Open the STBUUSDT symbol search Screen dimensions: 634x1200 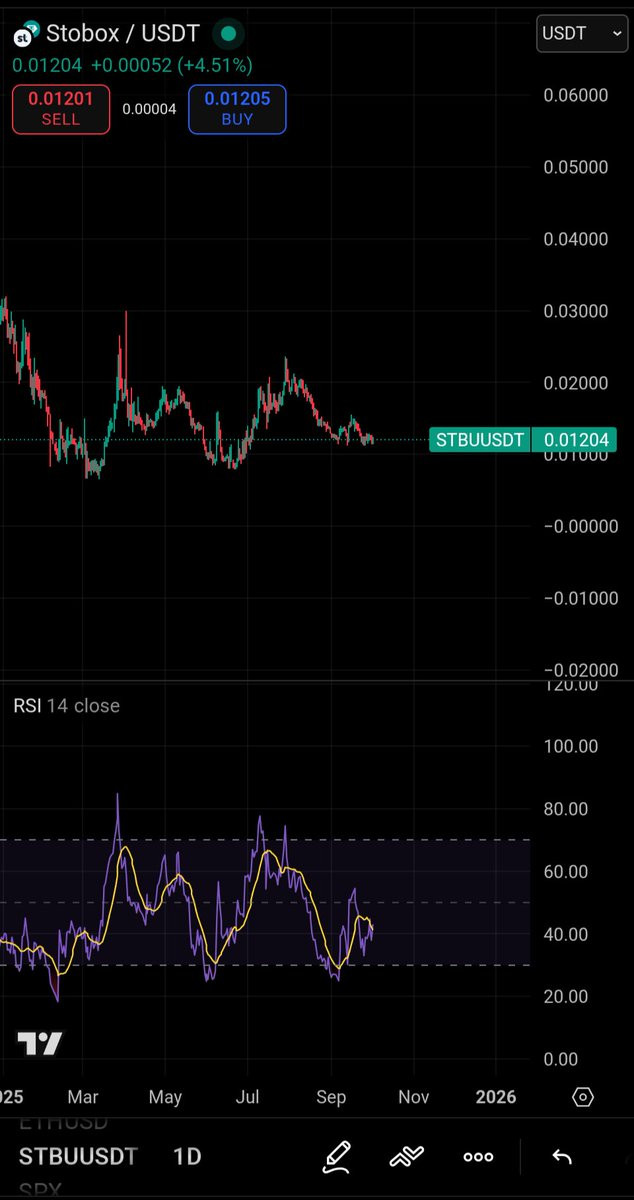78,1156
